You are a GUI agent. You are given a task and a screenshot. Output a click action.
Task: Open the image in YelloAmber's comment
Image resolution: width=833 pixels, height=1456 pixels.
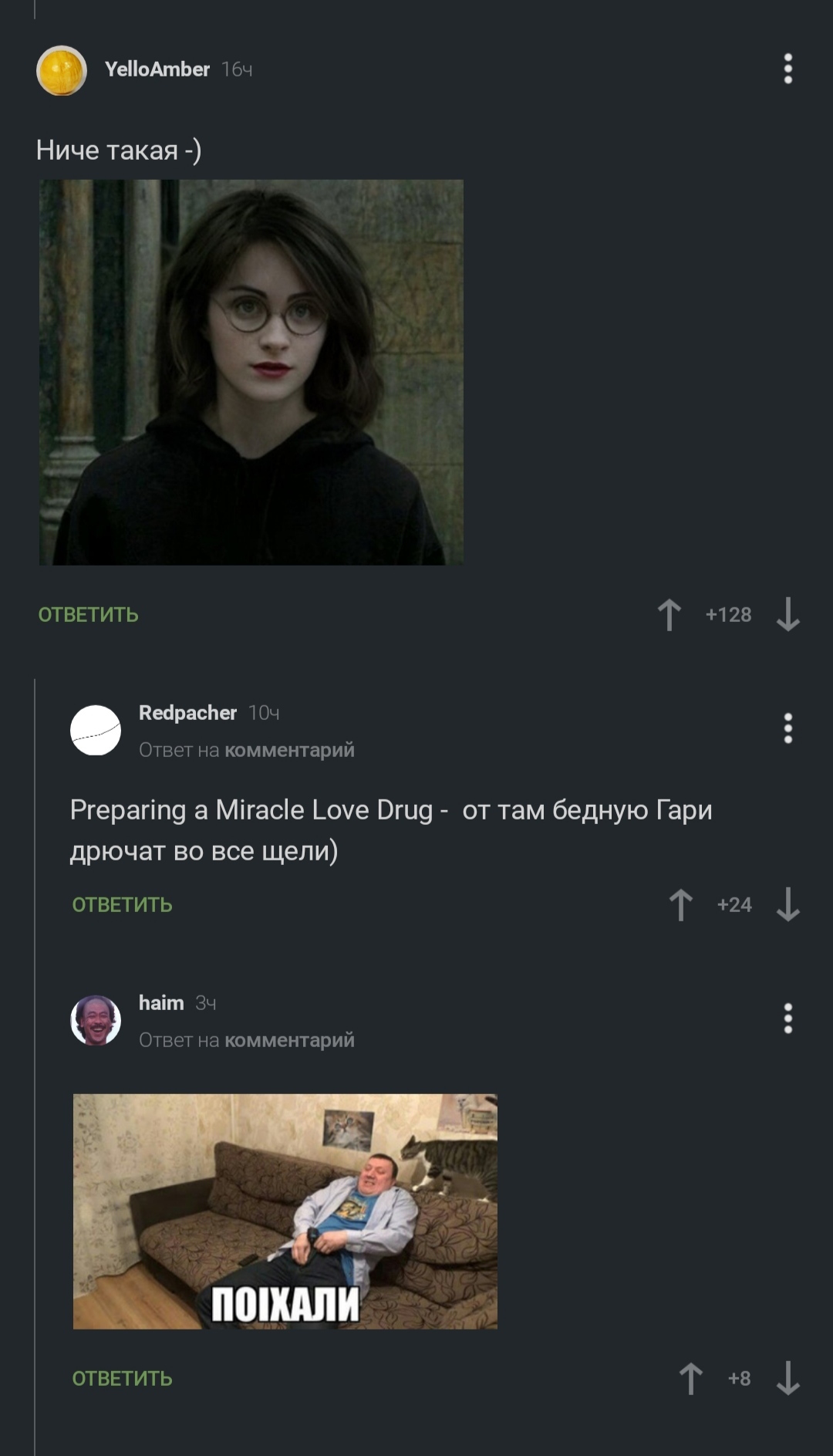251,372
